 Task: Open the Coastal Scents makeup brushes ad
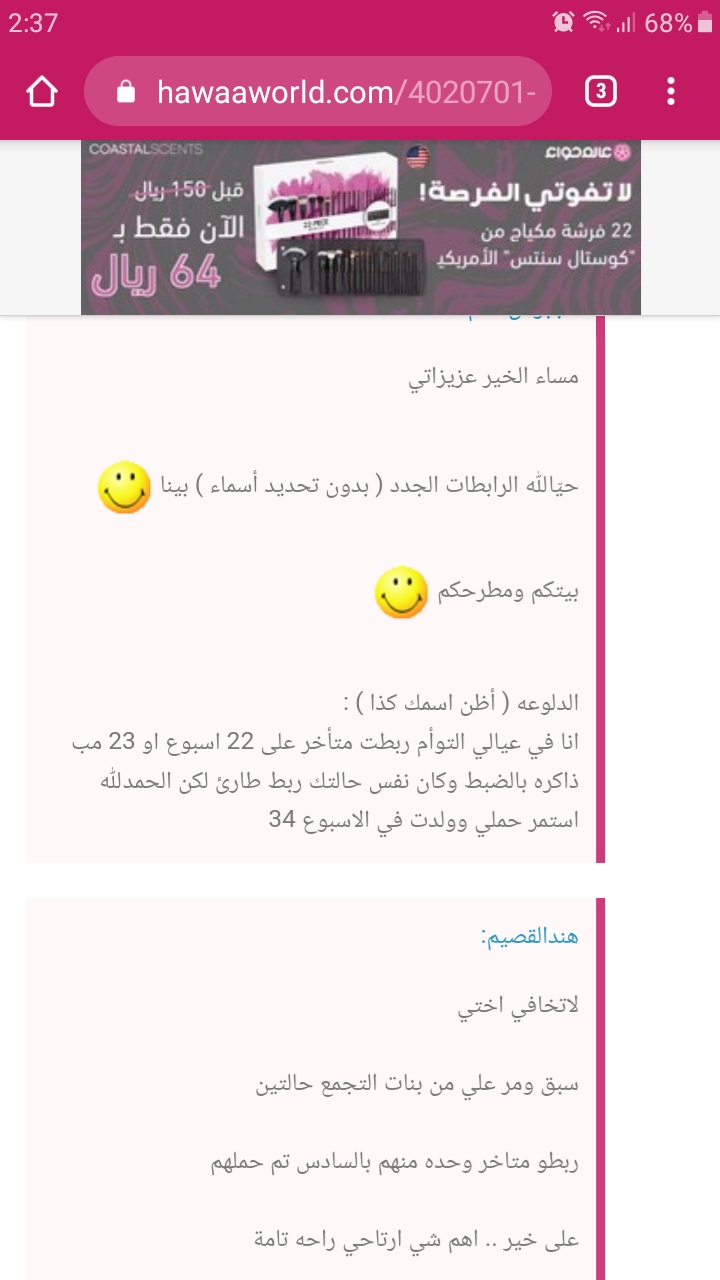coord(360,228)
